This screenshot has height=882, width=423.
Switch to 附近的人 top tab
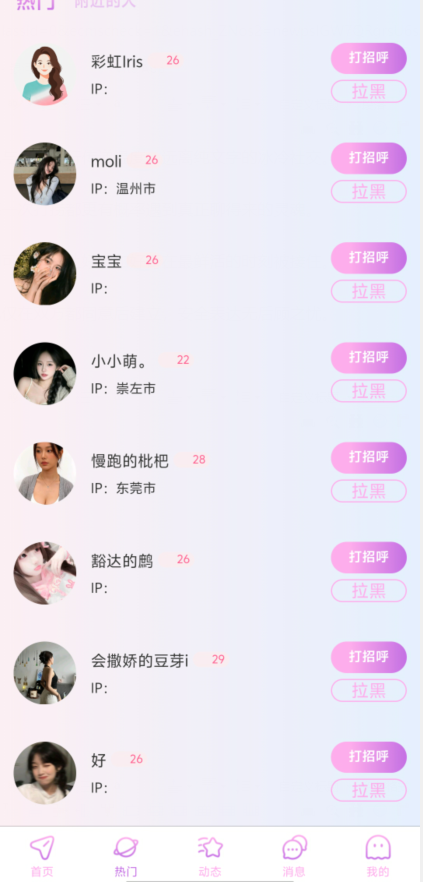[105, 3]
